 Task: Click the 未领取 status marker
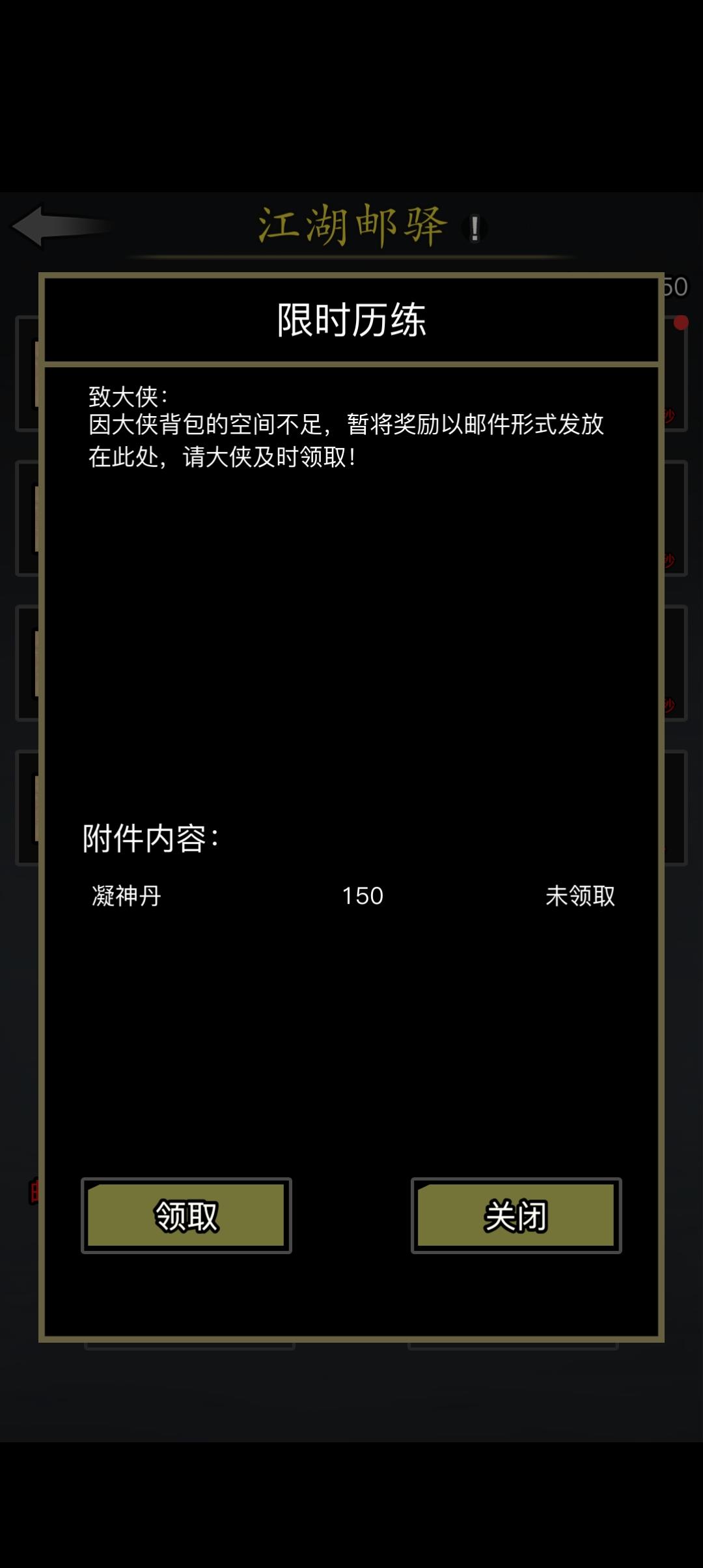(580, 897)
